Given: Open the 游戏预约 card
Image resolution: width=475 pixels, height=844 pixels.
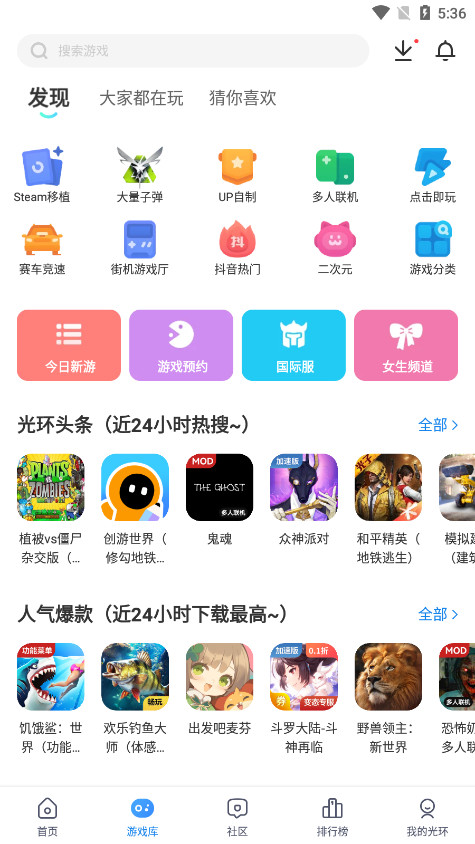Looking at the screenshot, I should click(x=181, y=345).
